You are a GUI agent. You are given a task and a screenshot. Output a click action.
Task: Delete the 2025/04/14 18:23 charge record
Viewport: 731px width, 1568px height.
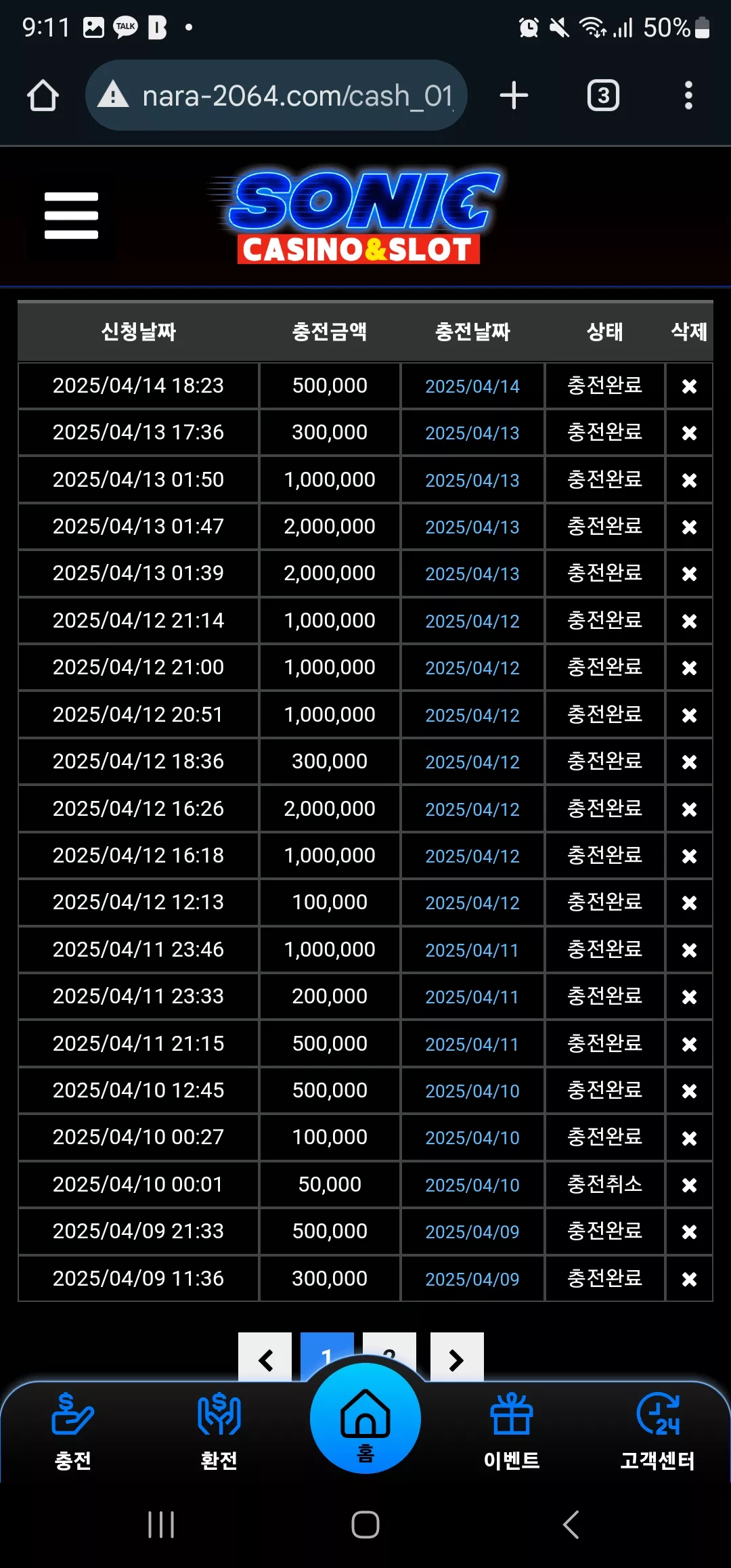[689, 386]
